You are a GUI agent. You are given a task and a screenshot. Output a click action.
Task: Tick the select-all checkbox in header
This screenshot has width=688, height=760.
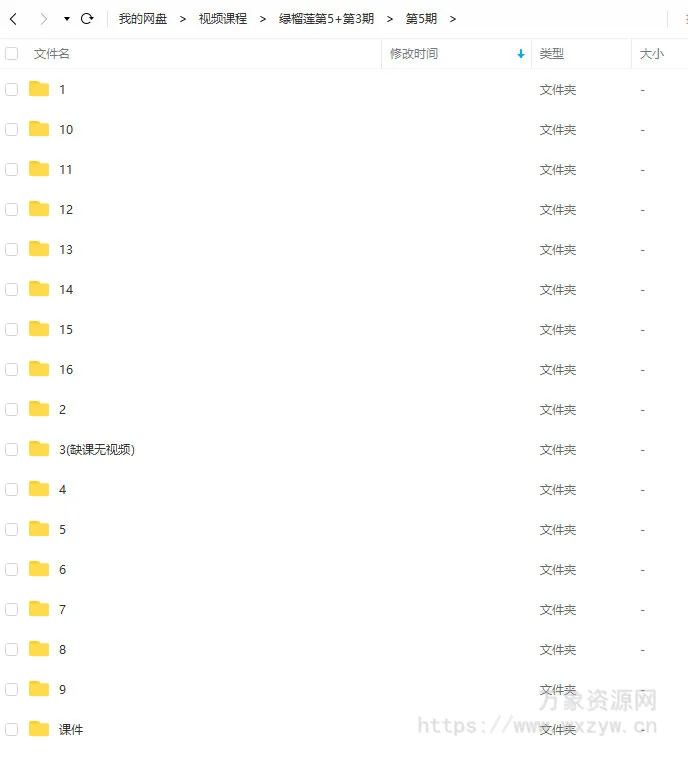tap(12, 54)
